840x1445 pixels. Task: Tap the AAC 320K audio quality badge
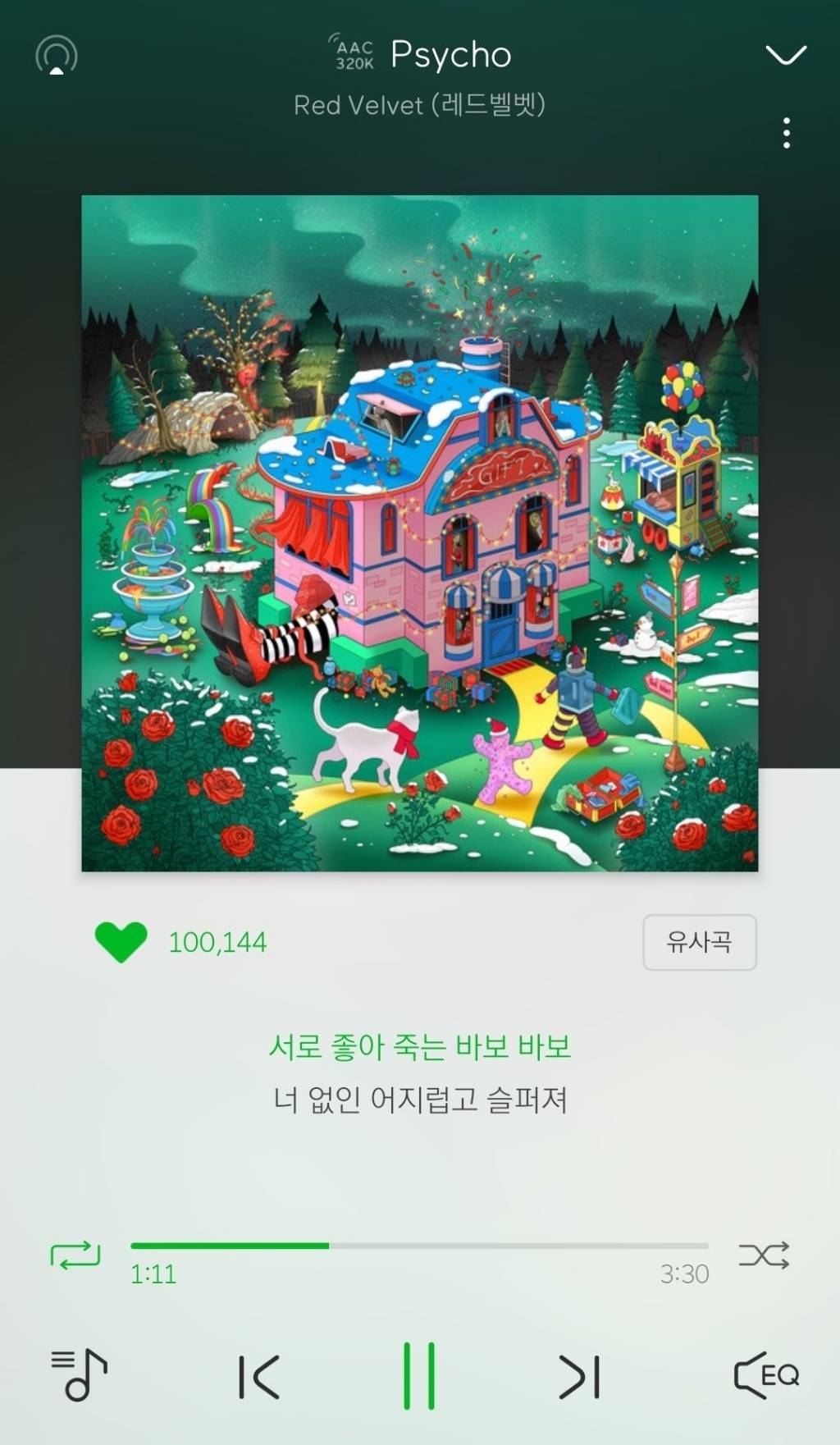[353, 53]
